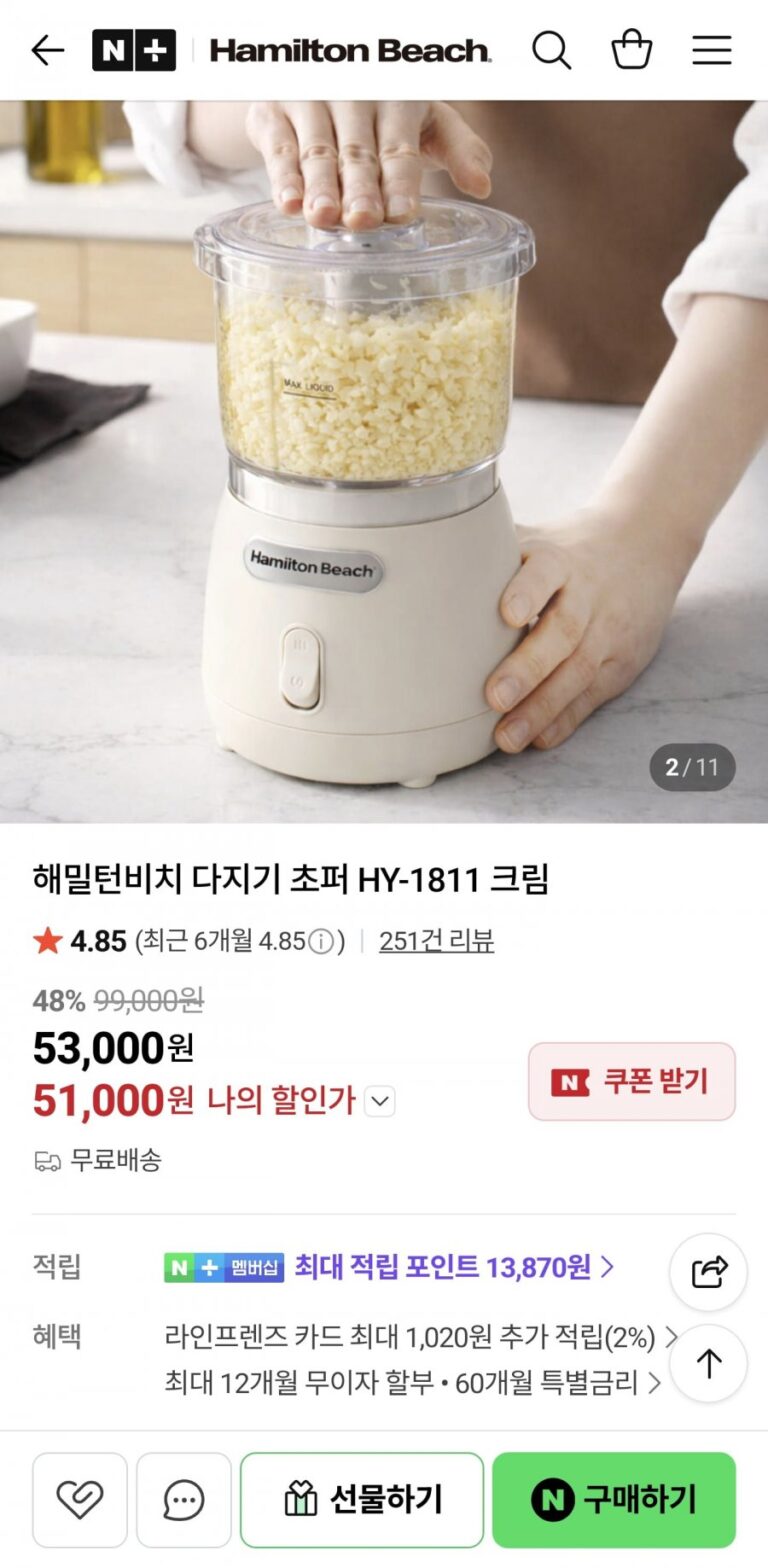Image resolution: width=768 pixels, height=1568 pixels.
Task: Open 무이자 할부 installment benefit details
Action: point(413,1383)
